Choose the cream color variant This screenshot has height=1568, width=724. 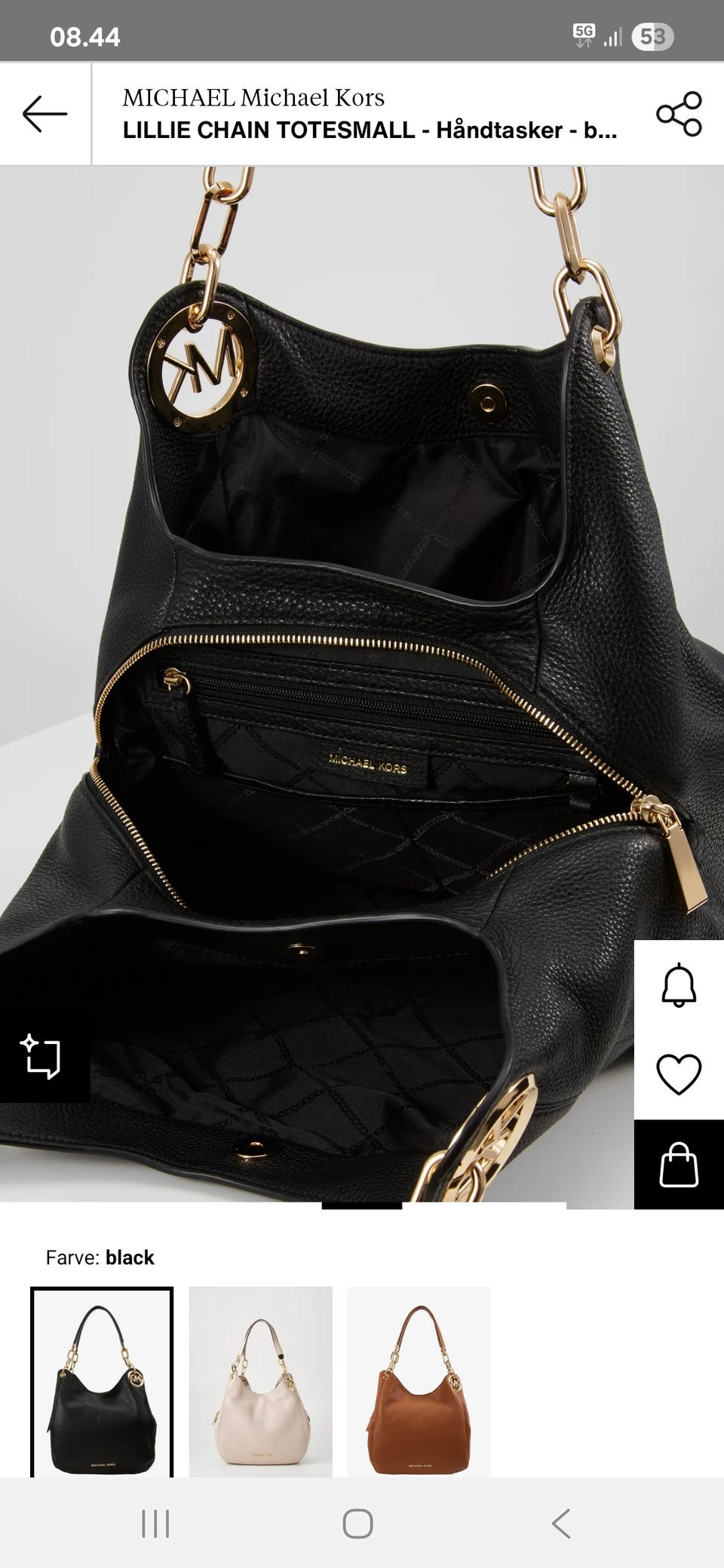[260, 1381]
